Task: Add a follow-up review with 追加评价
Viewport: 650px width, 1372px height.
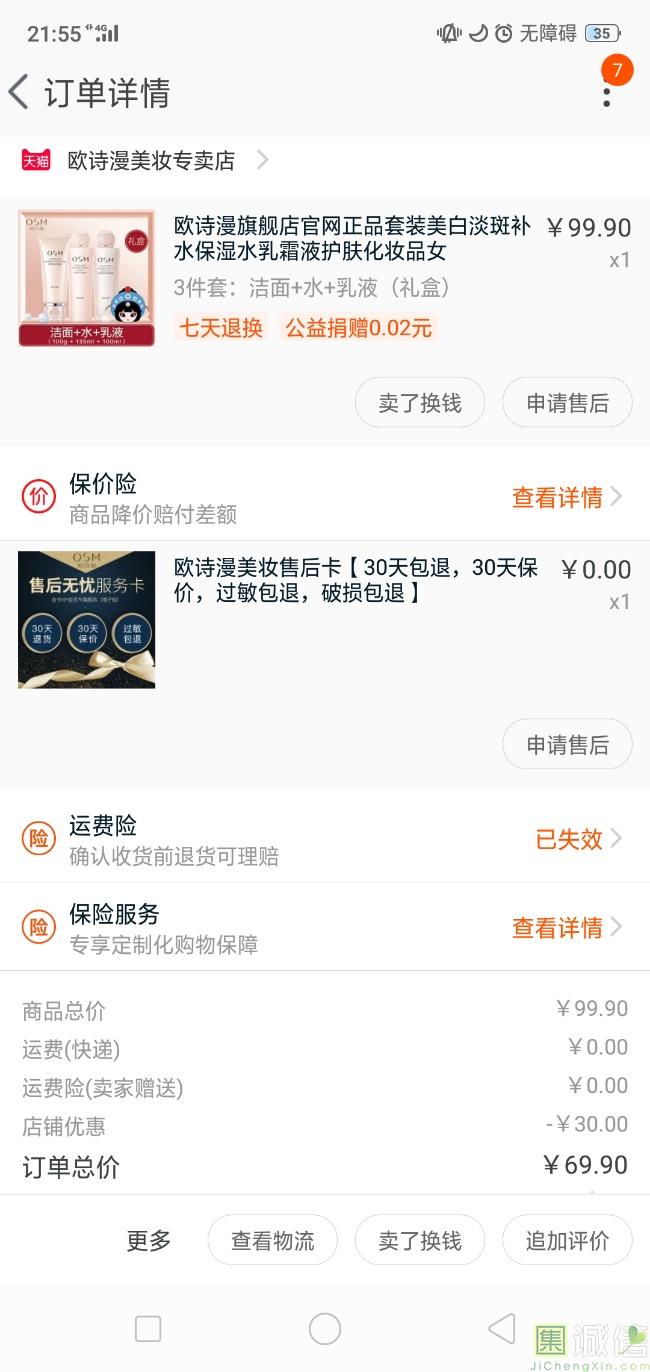Action: [x=567, y=1241]
